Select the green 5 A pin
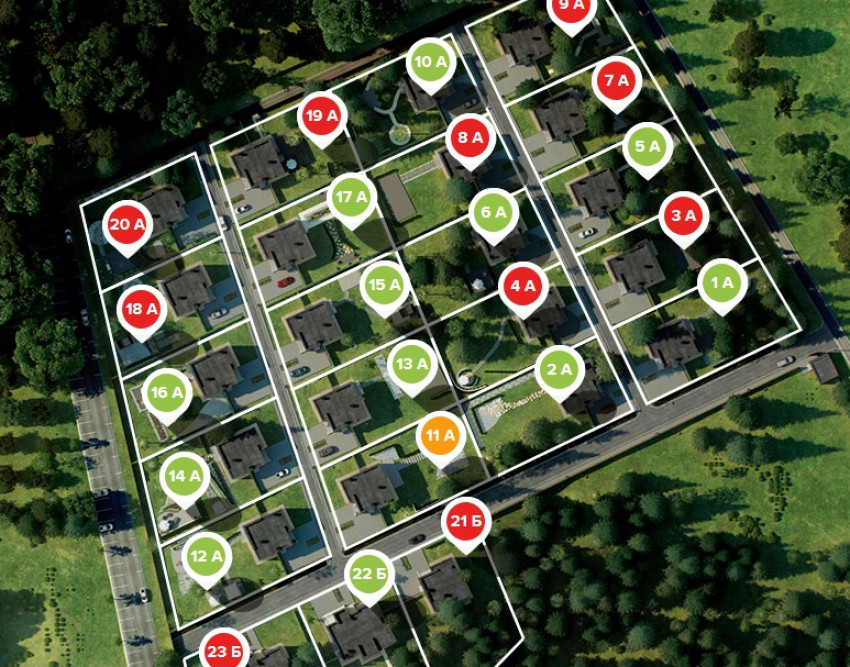 tap(648, 147)
